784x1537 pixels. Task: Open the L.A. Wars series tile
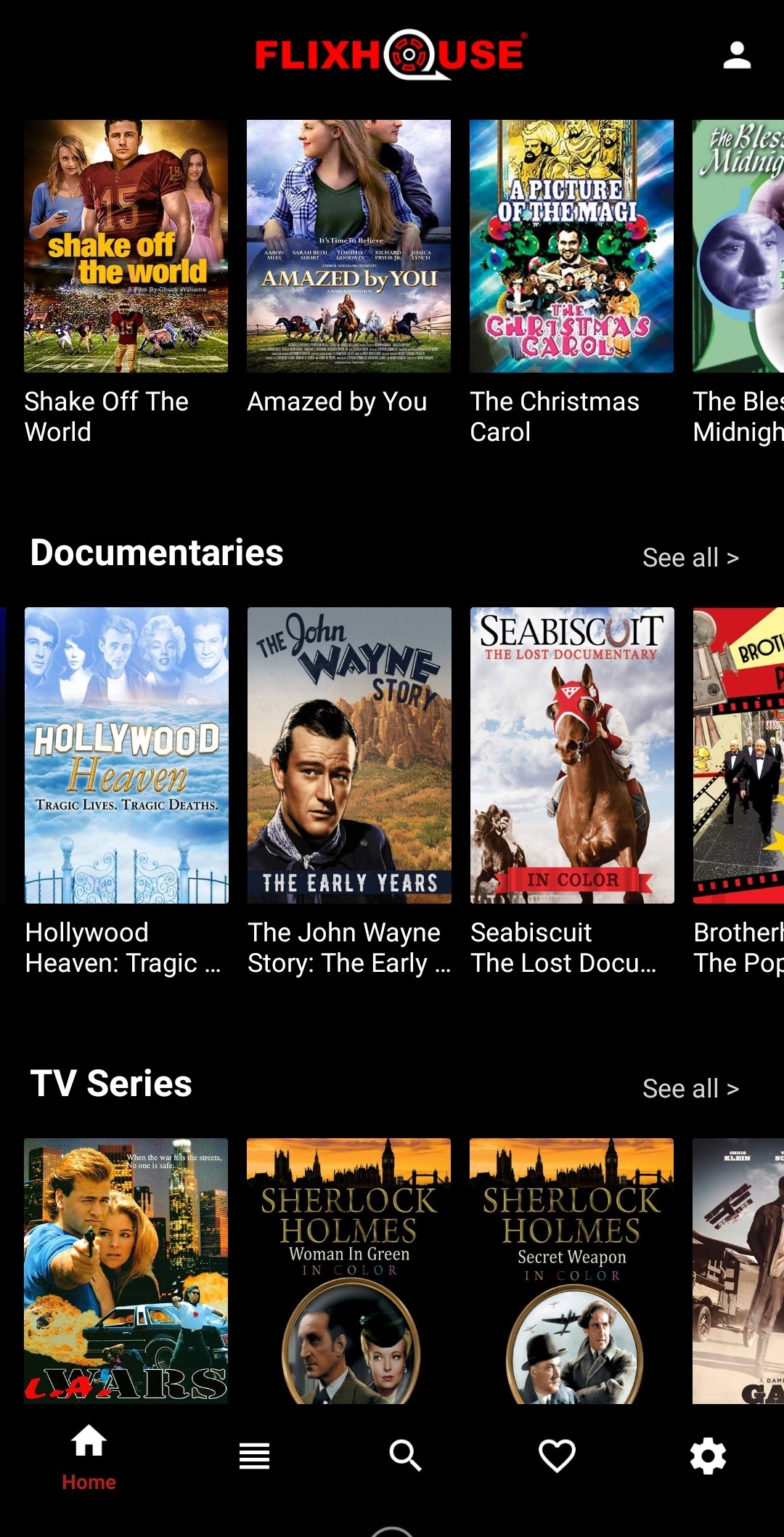126,1271
